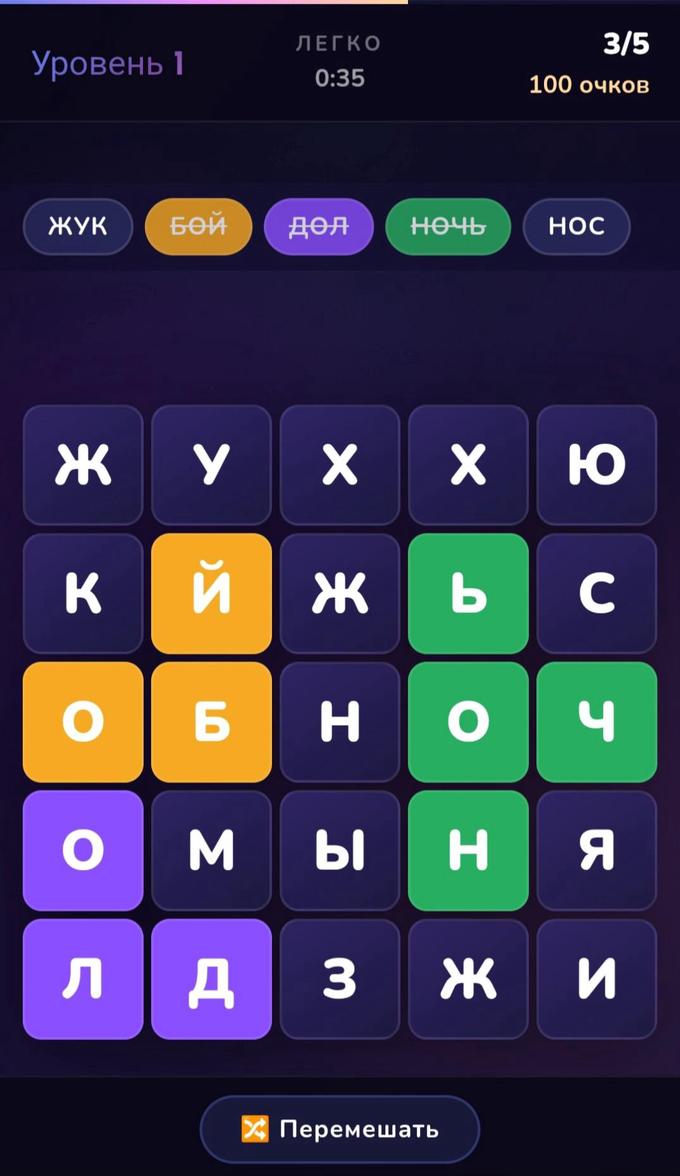Viewport: 680px width, 1176px height.
Task: Tap the letter К tile
Action: point(83,593)
